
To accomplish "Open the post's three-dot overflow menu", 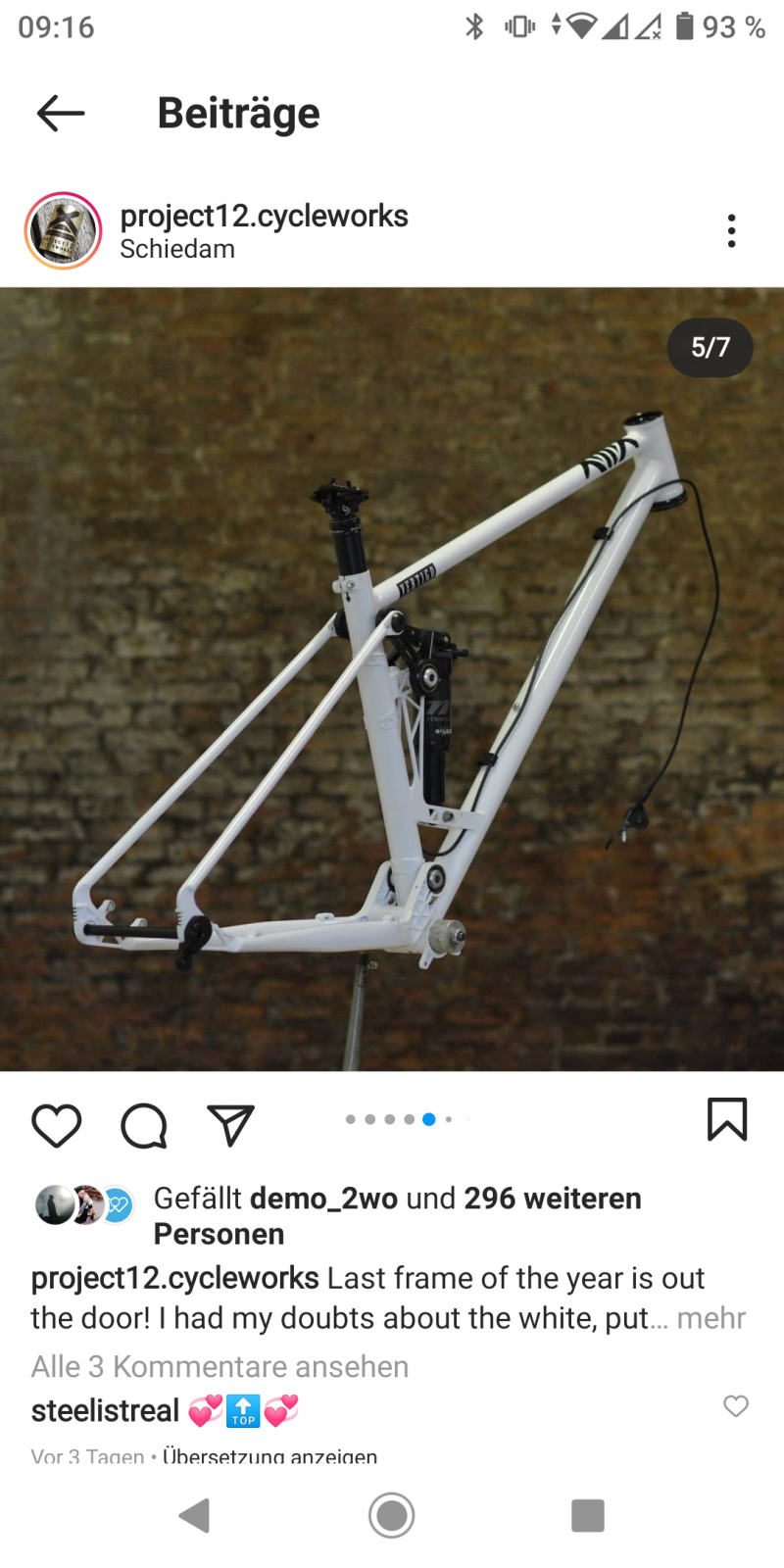I will point(731,231).
